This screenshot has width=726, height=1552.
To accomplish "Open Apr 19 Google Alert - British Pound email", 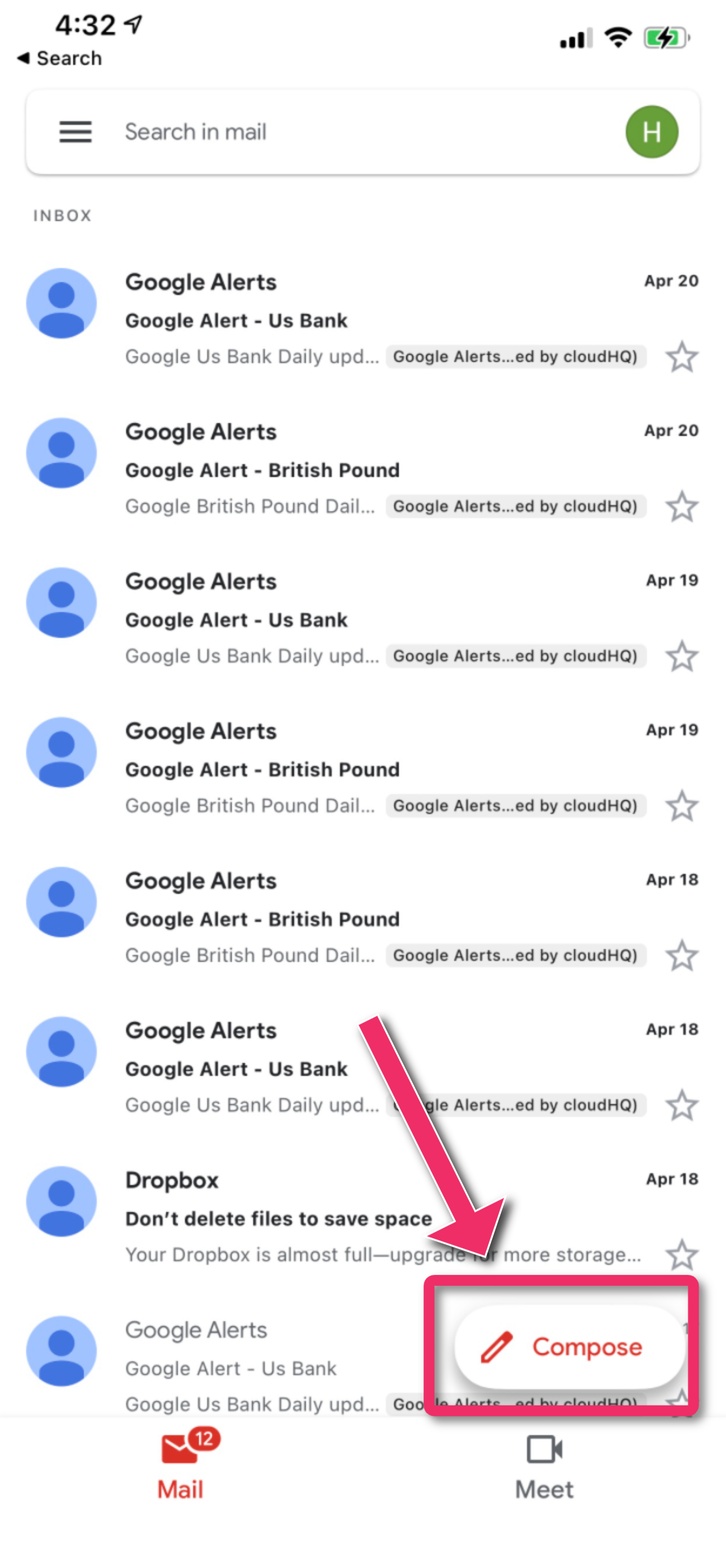I will click(362, 769).
